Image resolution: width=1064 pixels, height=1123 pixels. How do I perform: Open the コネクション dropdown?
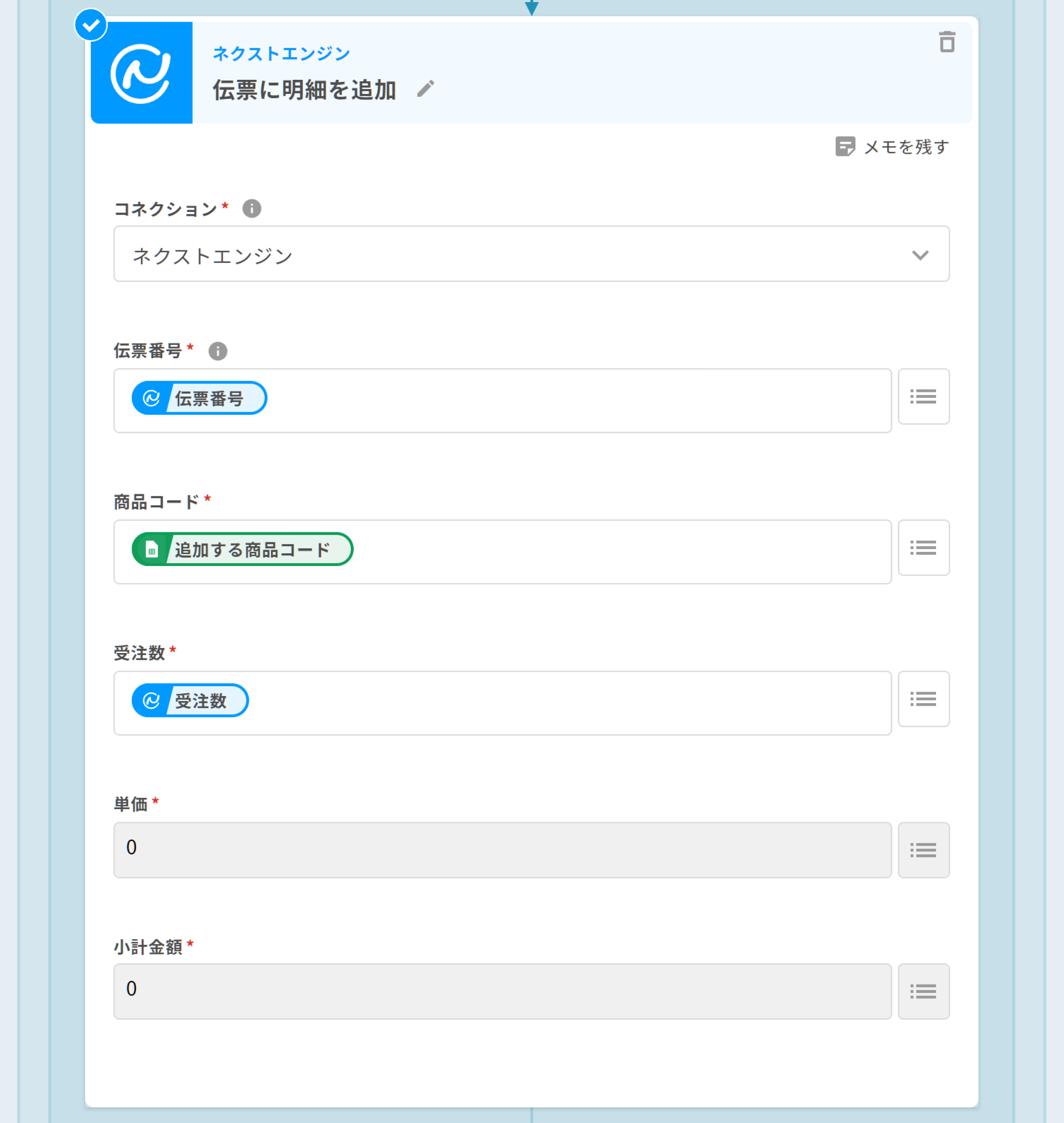[x=531, y=254]
